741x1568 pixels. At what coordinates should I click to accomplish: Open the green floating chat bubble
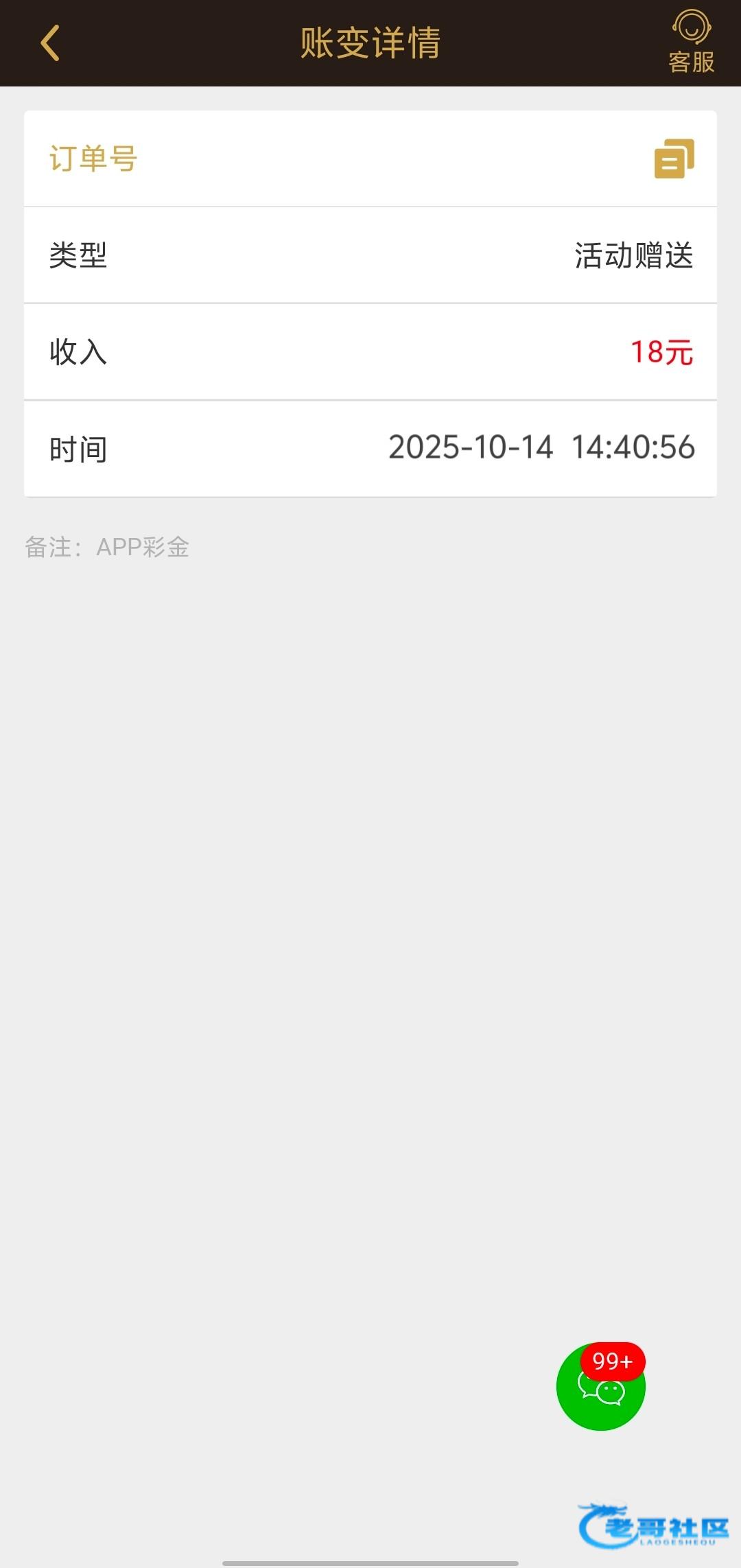[x=600, y=1388]
